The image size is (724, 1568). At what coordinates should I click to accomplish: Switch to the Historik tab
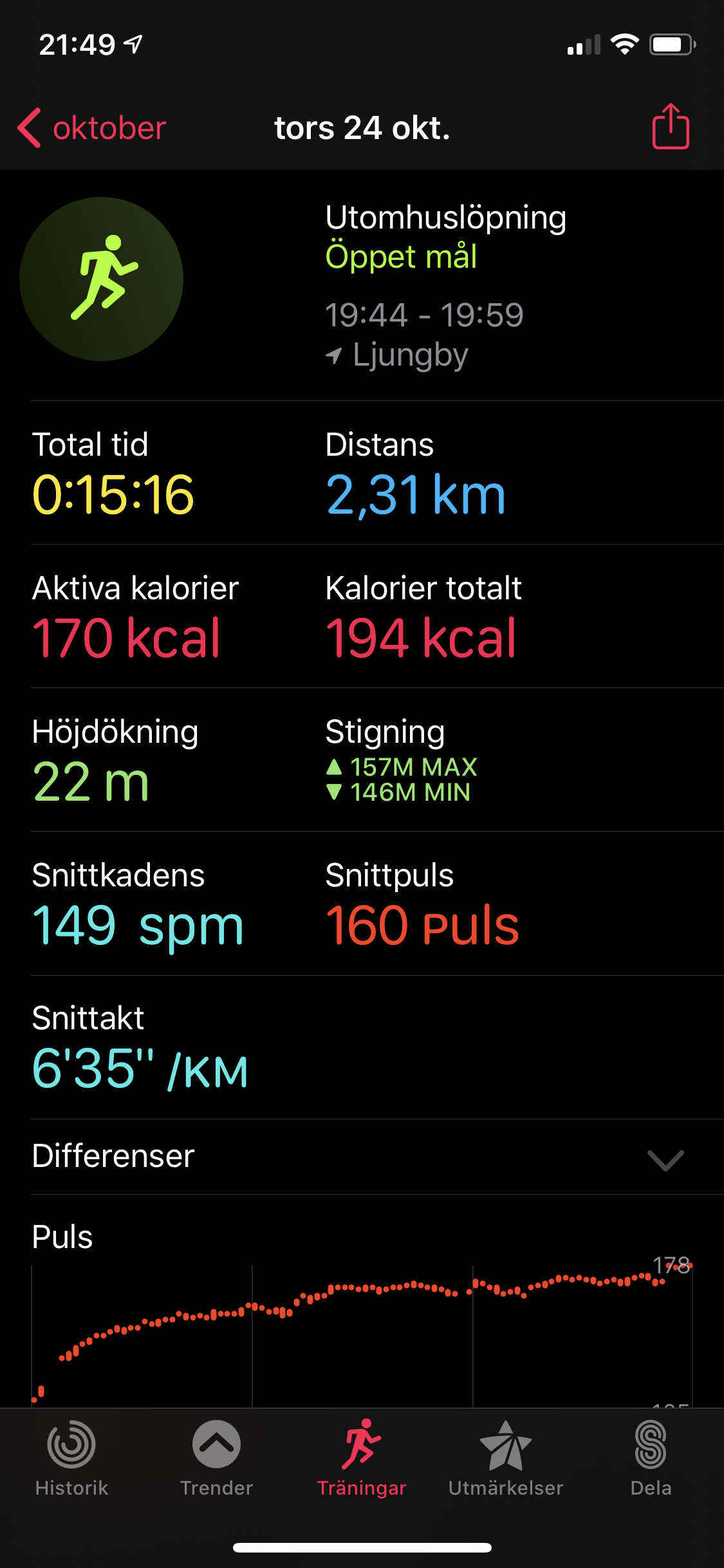[71, 1459]
